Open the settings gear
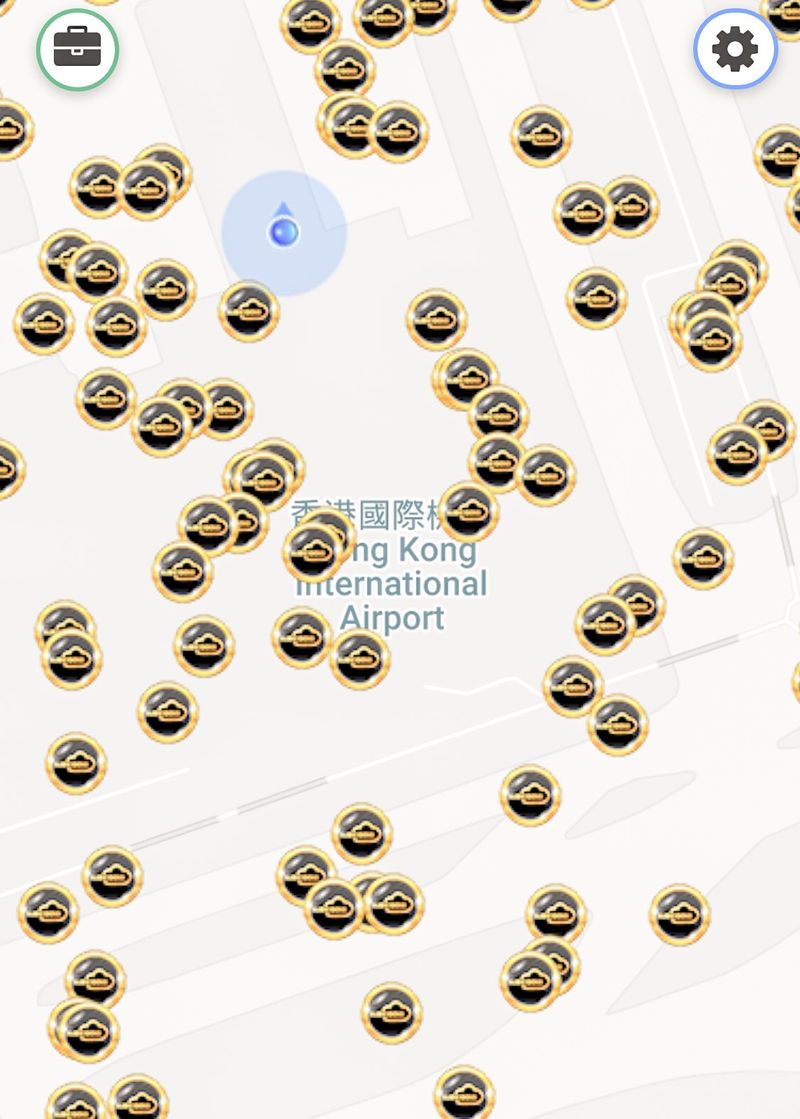Screen dimensions: 800x1119 point(735,49)
